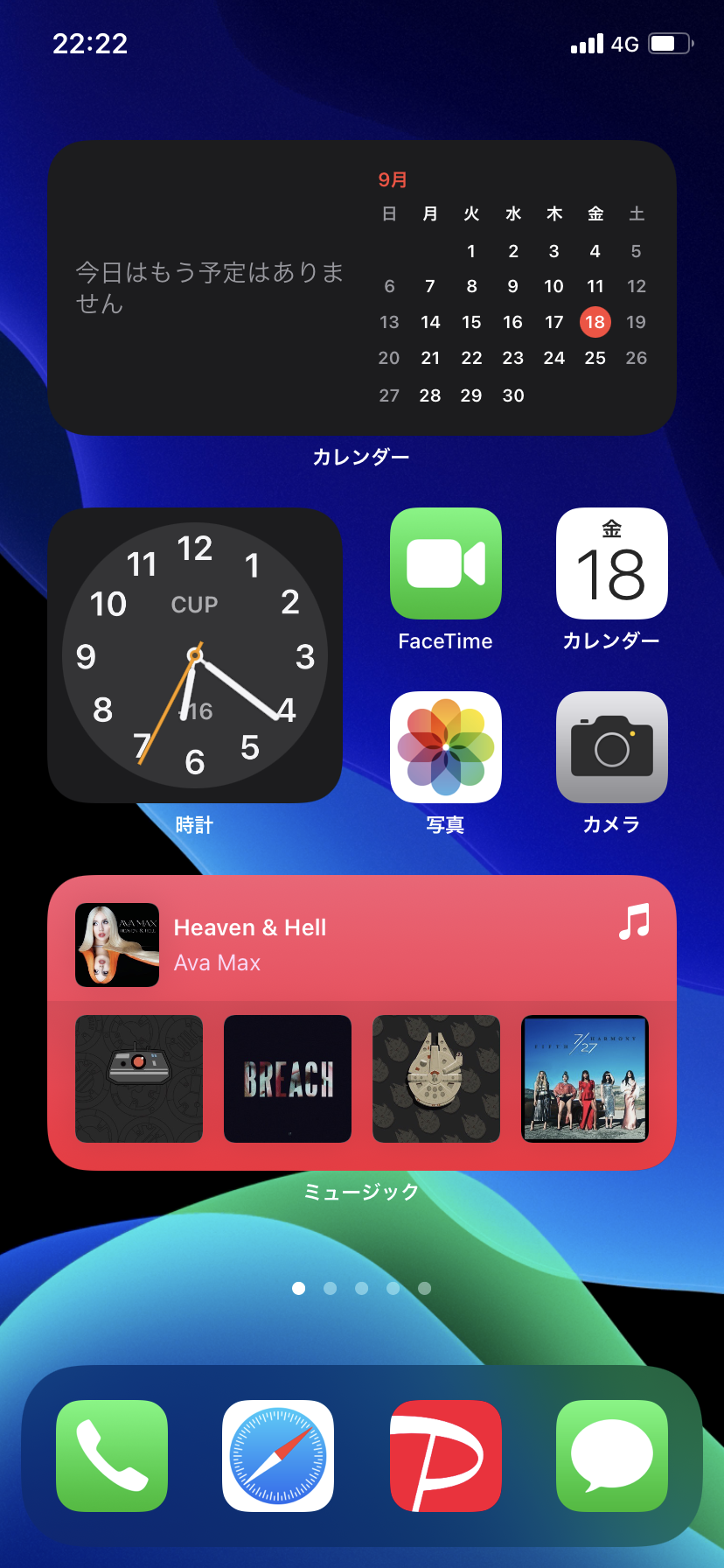Tap the home screen page indicator dots
Viewport: 724px width, 1568px height.
(361, 1288)
